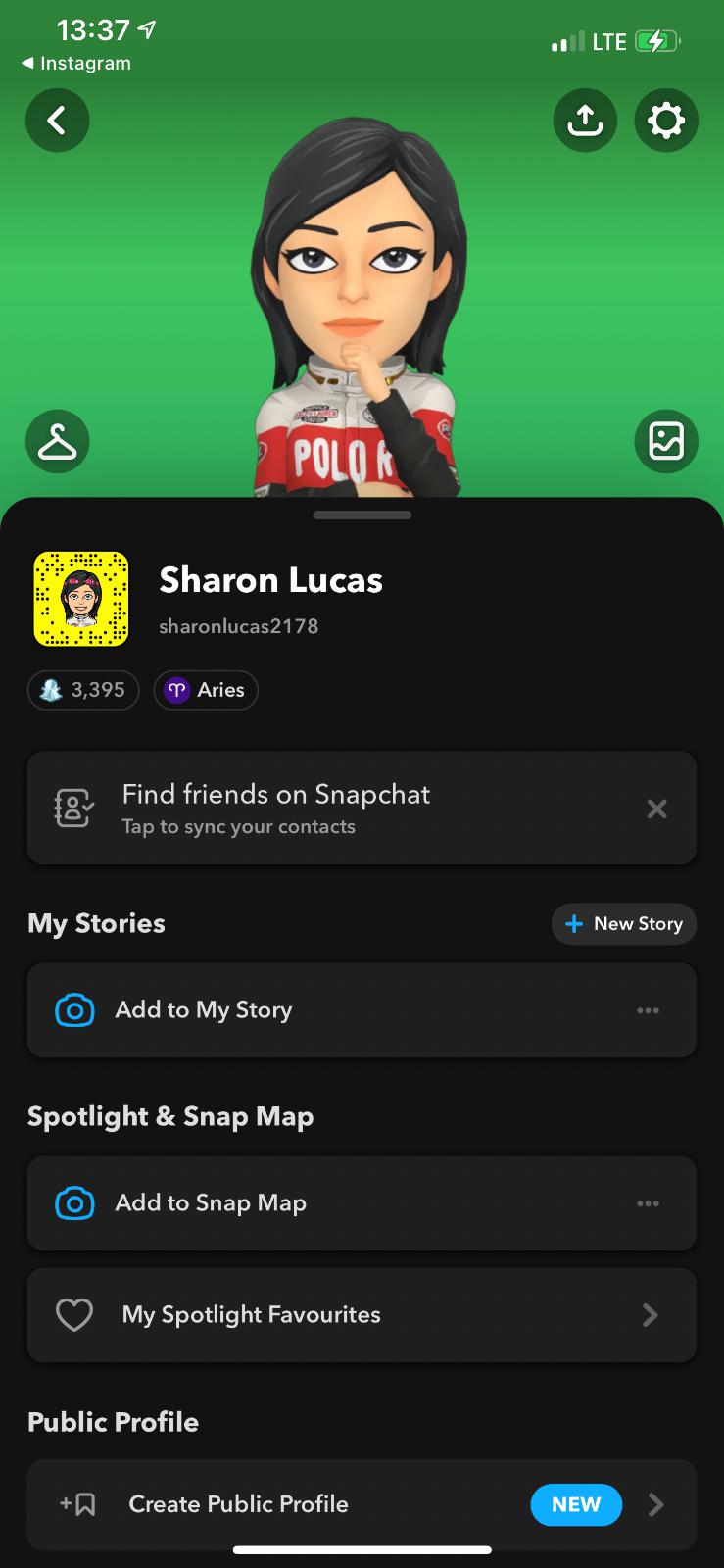Go back from the profile screen
Screen dimensions: 724x1568
(x=57, y=121)
